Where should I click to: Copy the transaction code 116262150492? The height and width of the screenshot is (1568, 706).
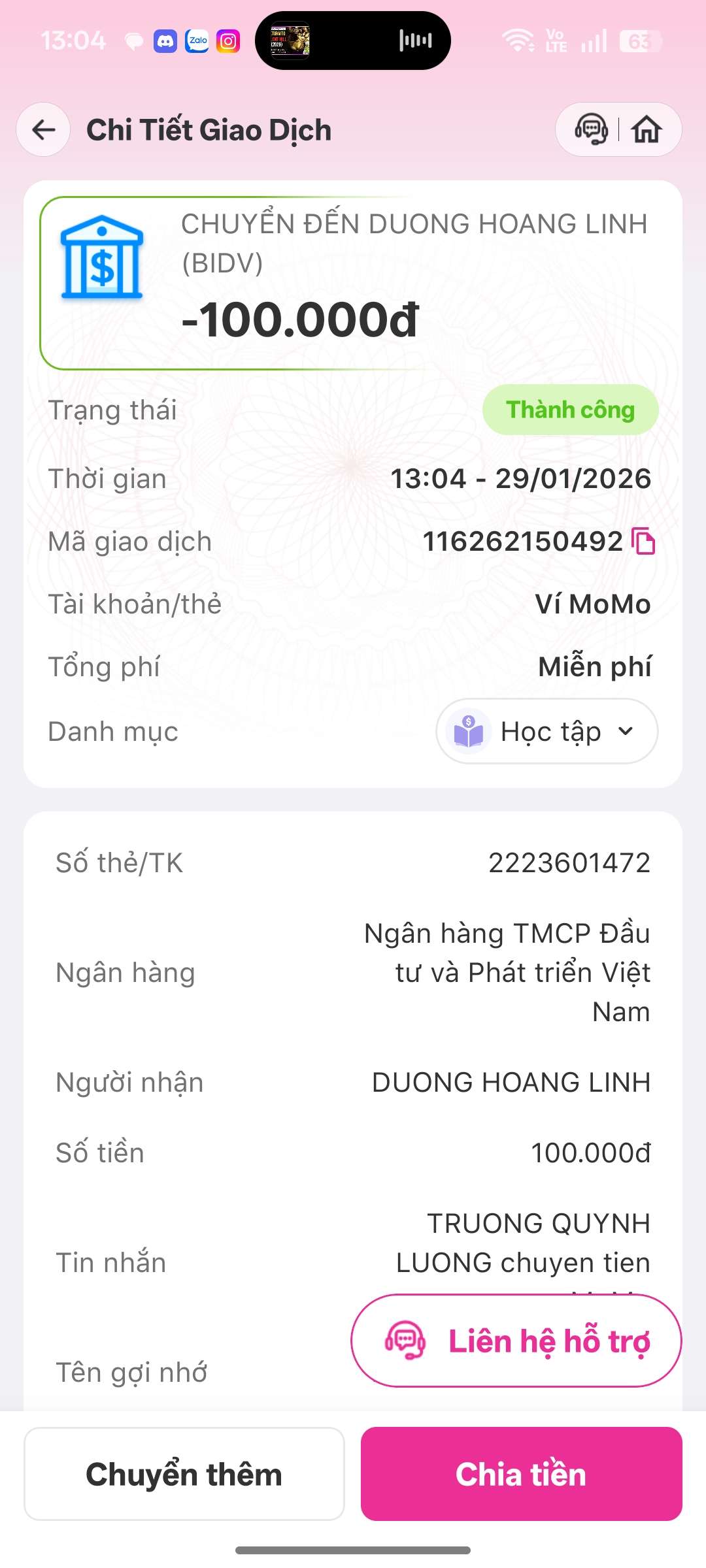click(643, 542)
